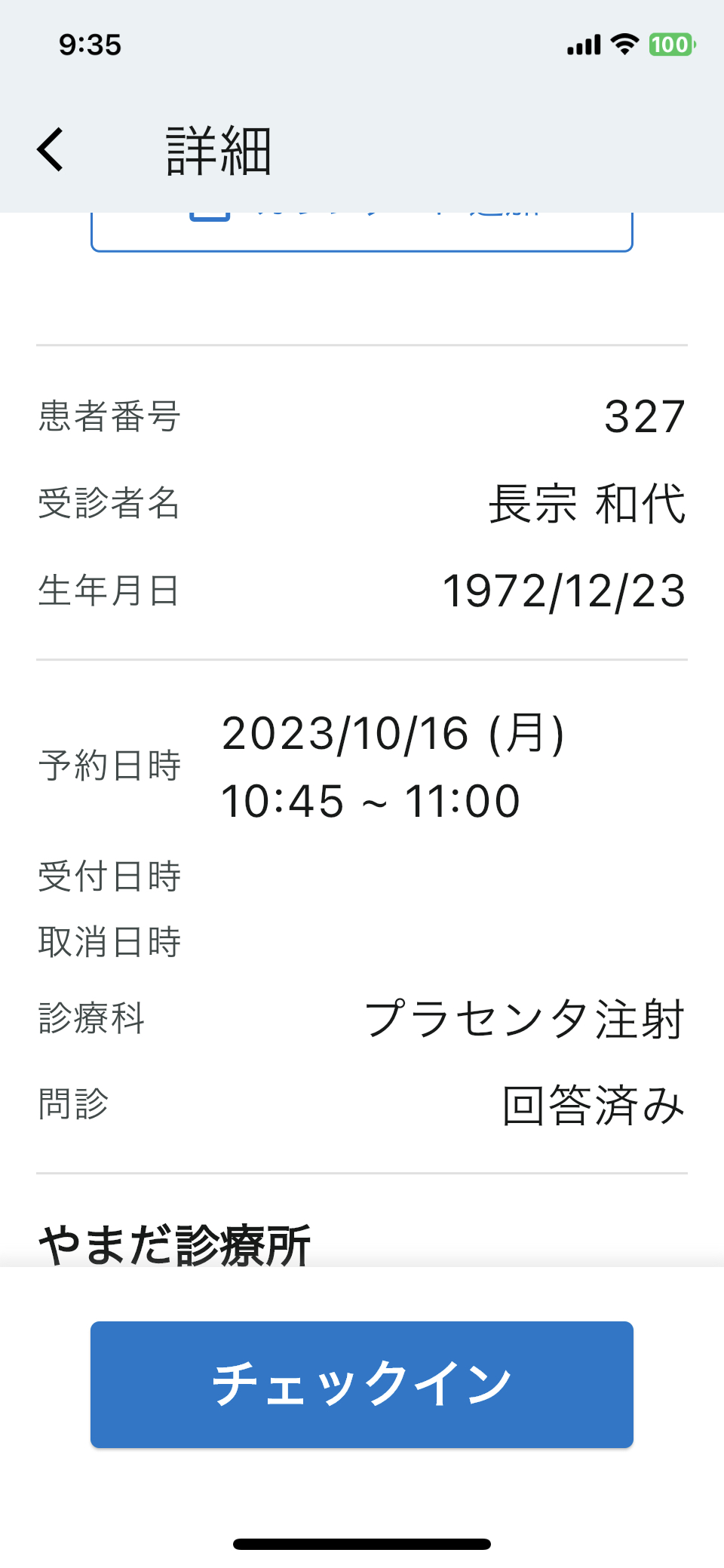Screen dimensions: 724x1568
Task: Tap the partially hidden outlined button at top
Action: (x=362, y=232)
